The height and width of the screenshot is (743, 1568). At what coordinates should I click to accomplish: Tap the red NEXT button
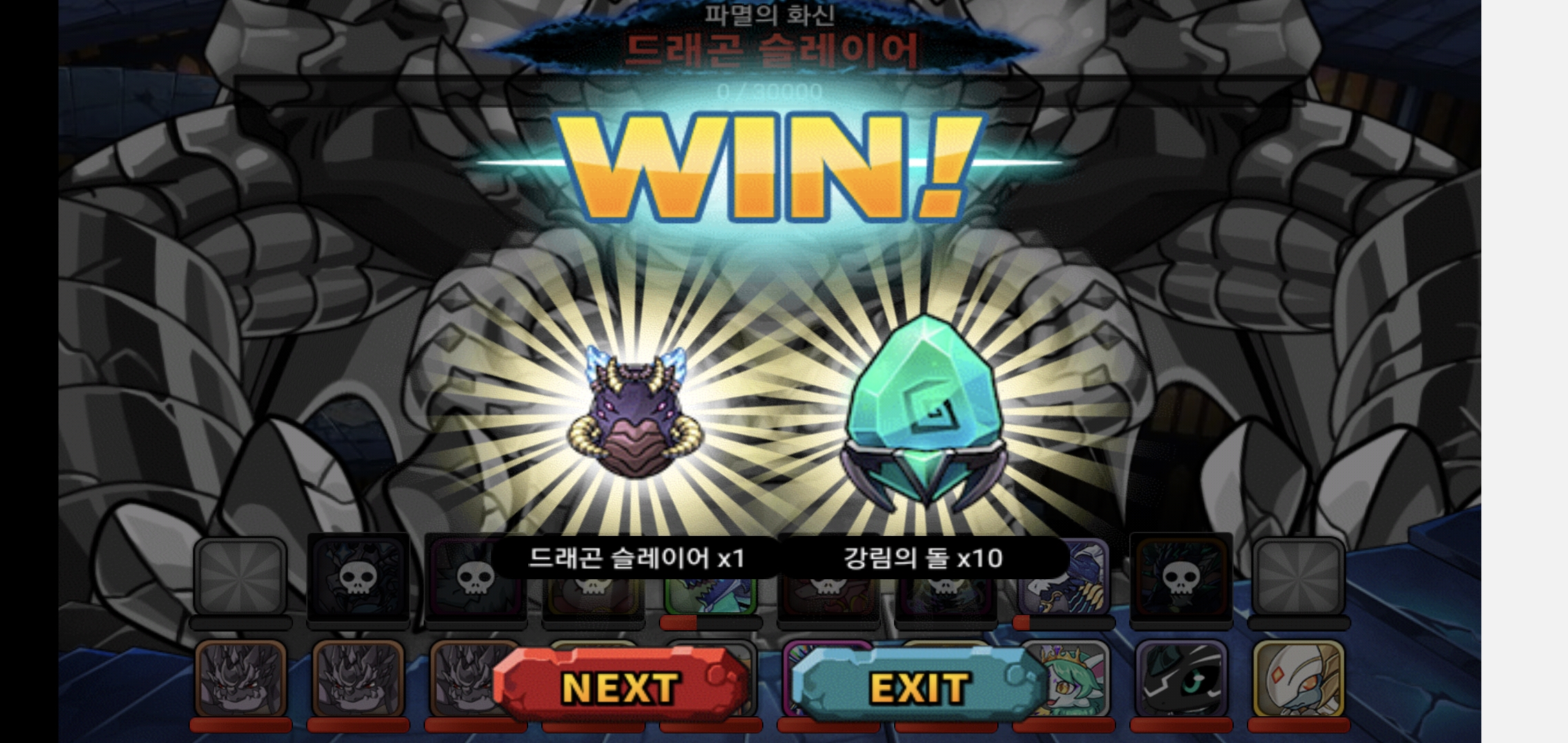[620, 687]
